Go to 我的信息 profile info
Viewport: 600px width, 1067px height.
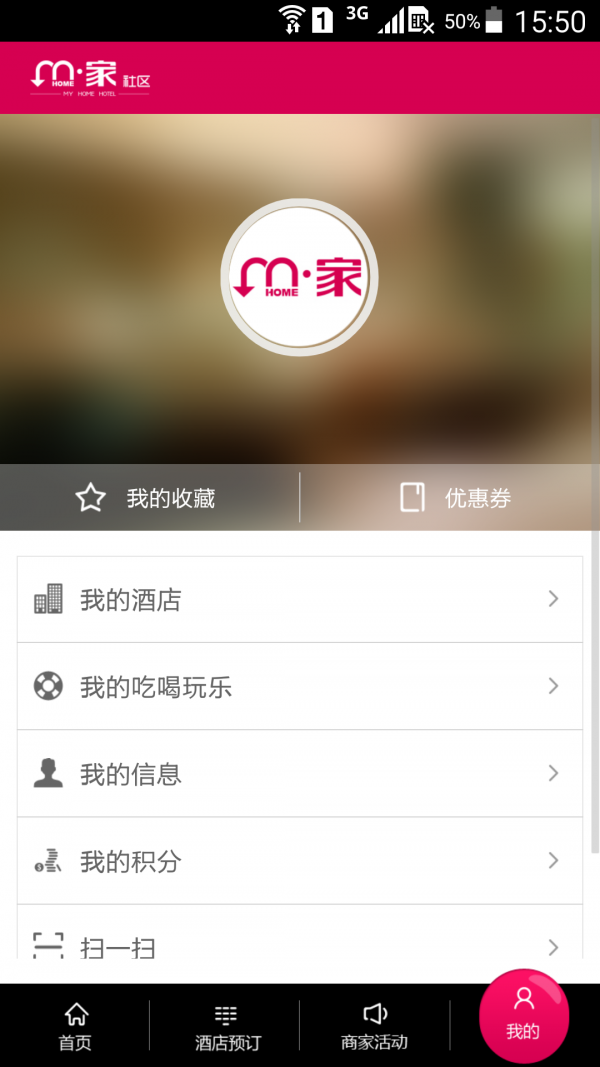300,774
